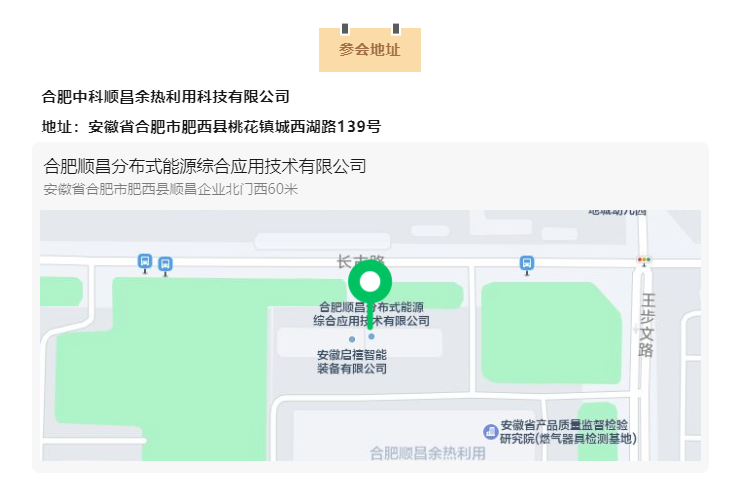This screenshot has height=494, width=746.
Task: Open the 合肥顺昌分布式能源 location map card
Action: [x=205, y=166]
